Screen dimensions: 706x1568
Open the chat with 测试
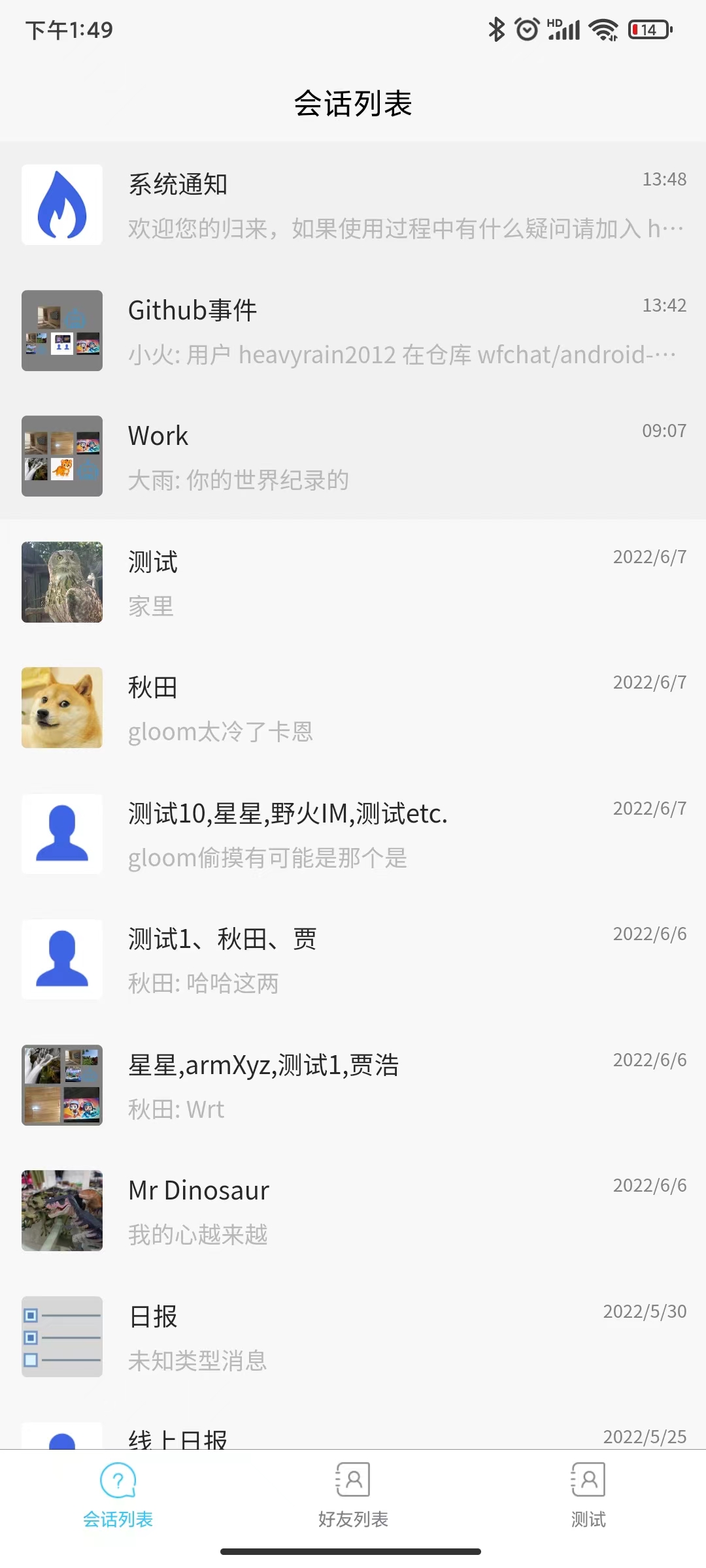(x=353, y=582)
